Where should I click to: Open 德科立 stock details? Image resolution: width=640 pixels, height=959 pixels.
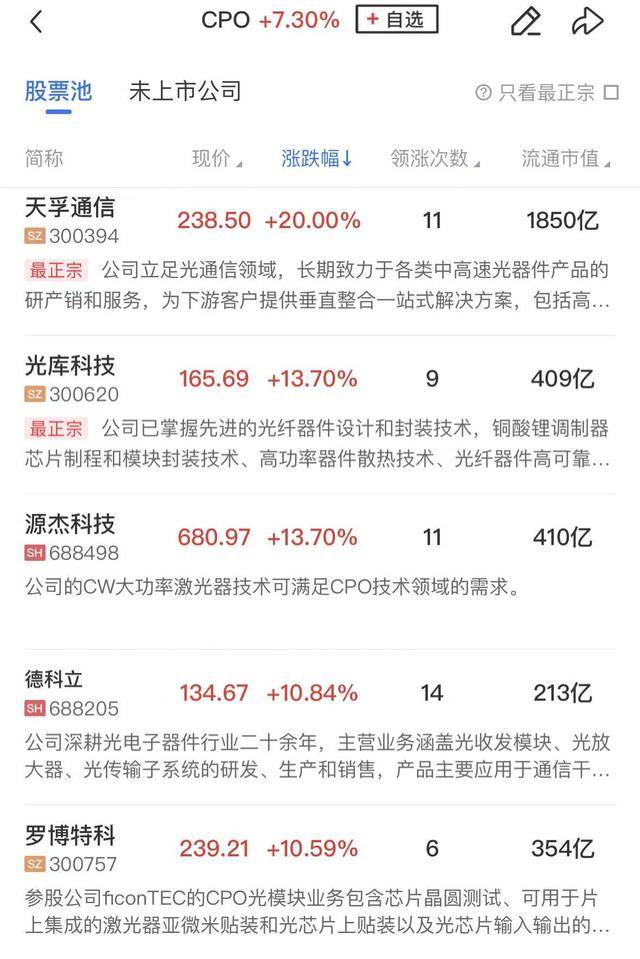tap(54, 680)
